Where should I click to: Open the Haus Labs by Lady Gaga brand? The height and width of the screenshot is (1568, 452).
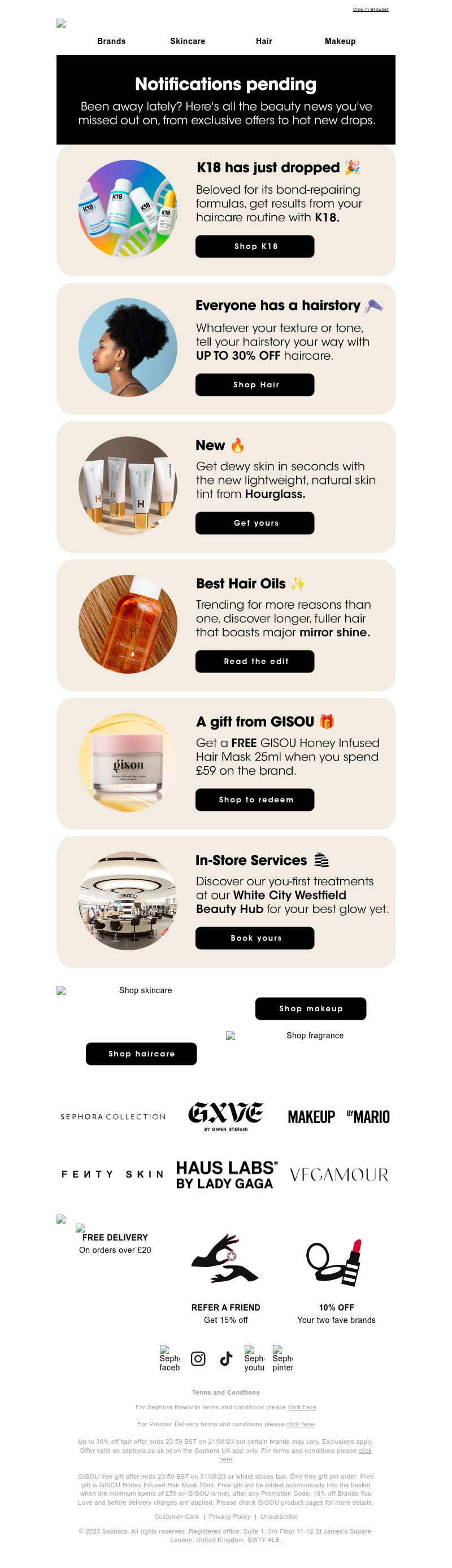(225, 1174)
